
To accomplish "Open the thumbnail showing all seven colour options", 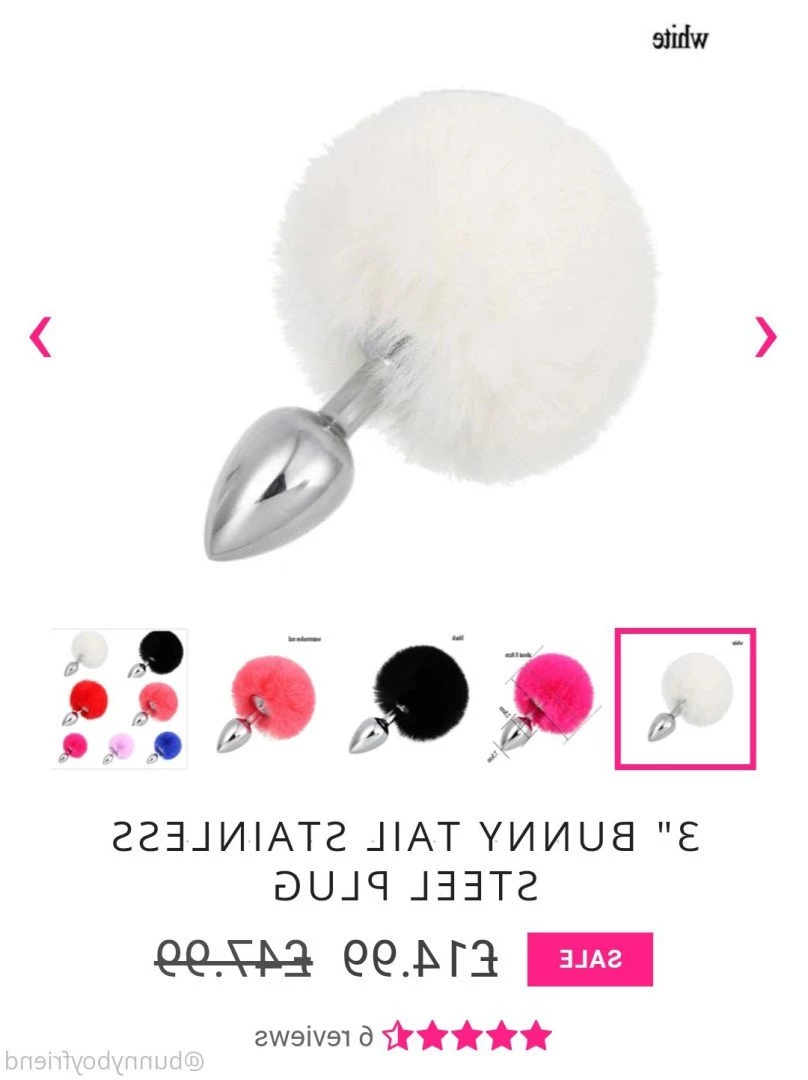I will pyautogui.click(x=119, y=698).
